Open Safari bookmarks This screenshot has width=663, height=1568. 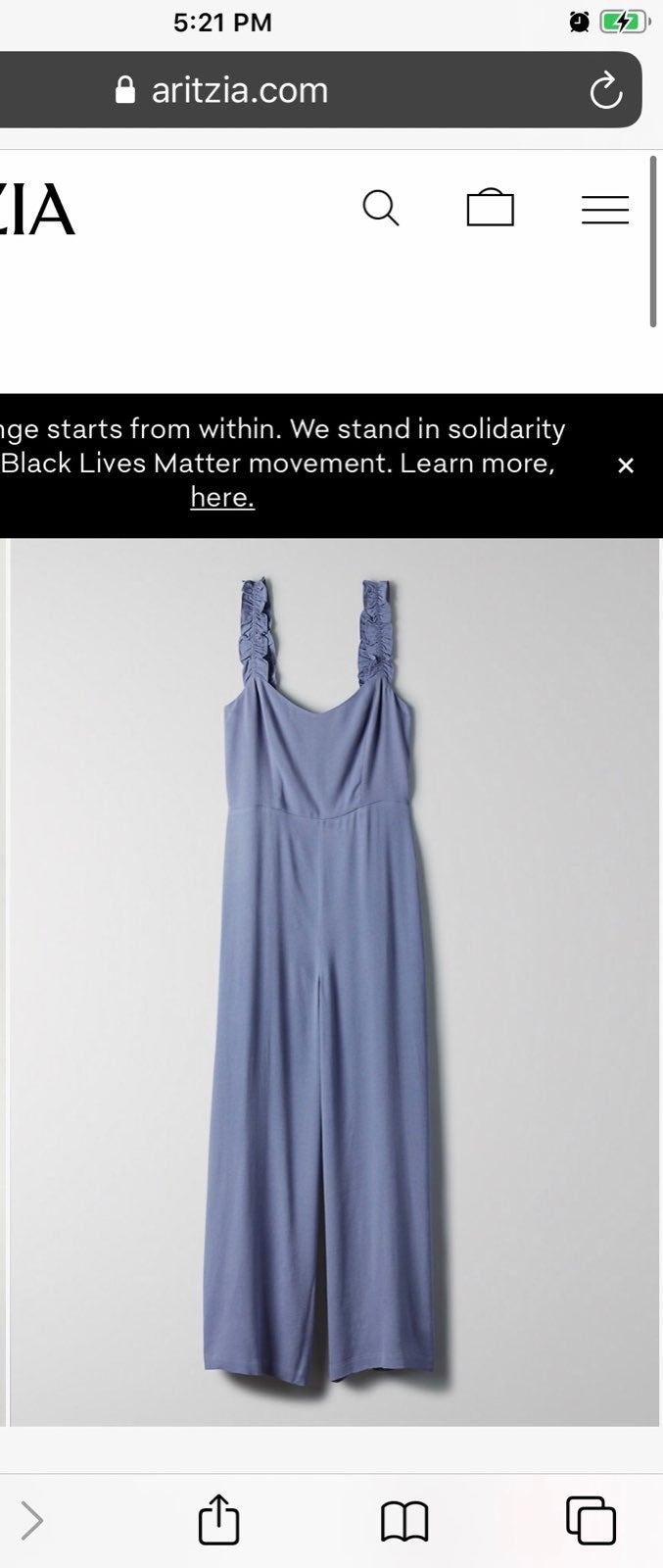[404, 1521]
